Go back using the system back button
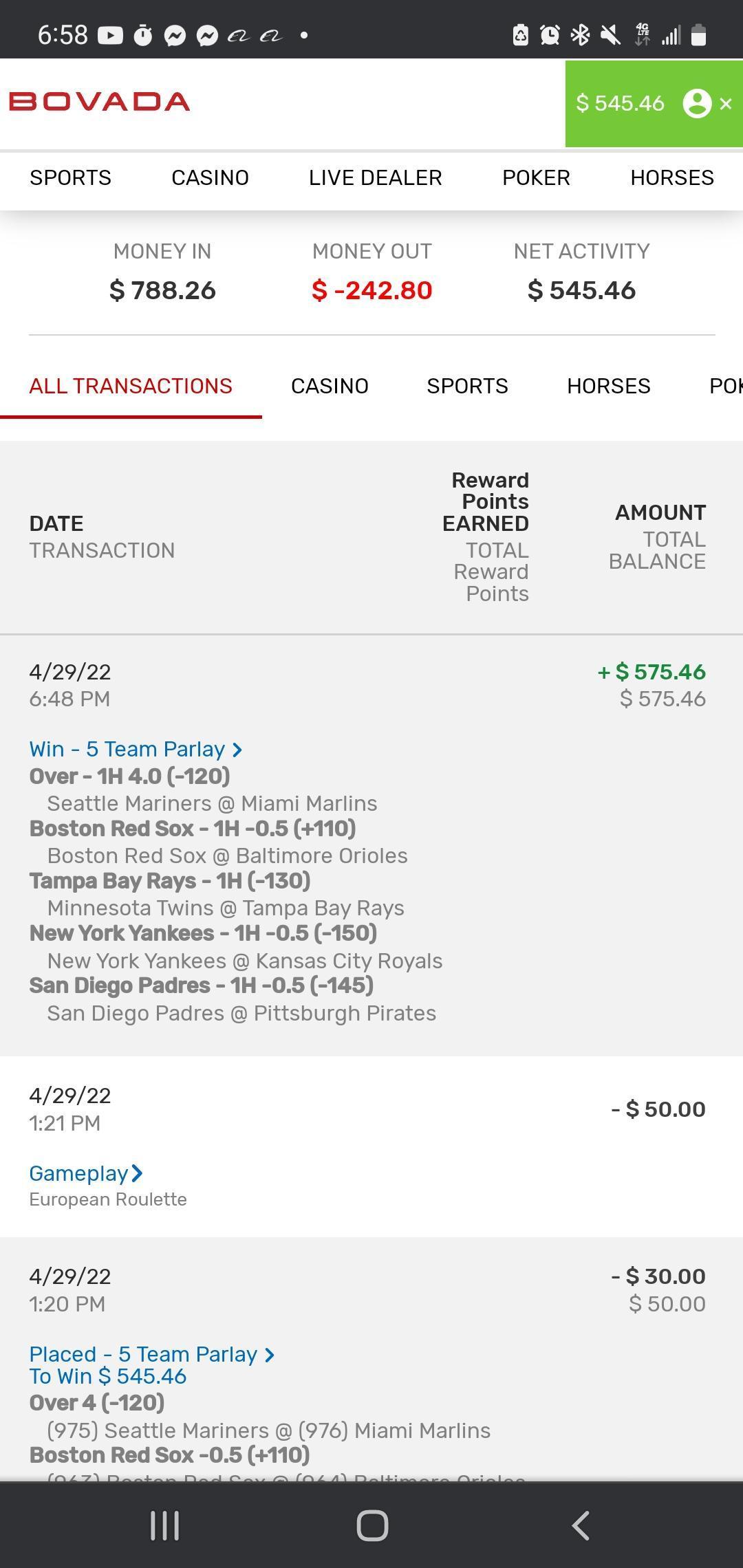Screen dimensions: 743x1568 581,1525
